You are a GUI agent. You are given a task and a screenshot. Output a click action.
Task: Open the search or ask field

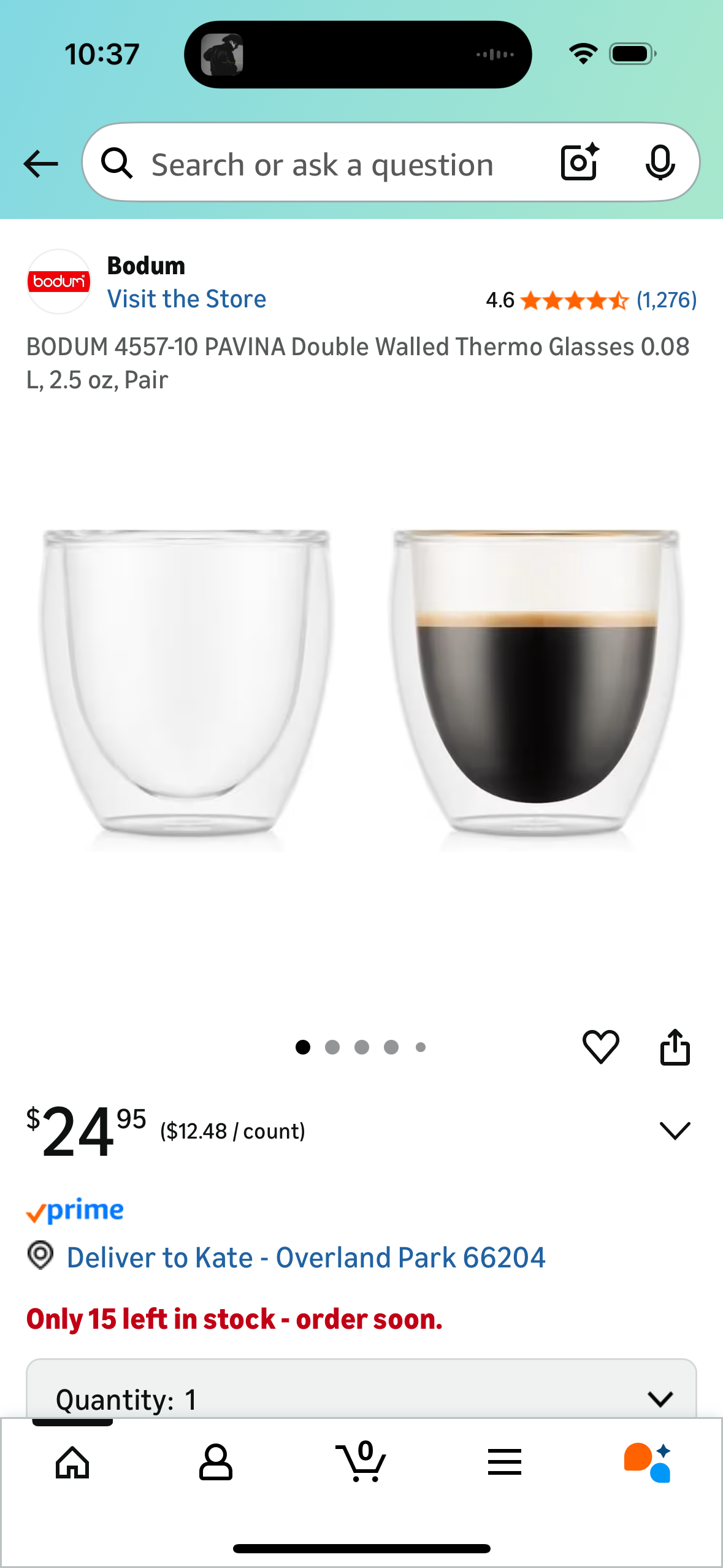coord(322,164)
